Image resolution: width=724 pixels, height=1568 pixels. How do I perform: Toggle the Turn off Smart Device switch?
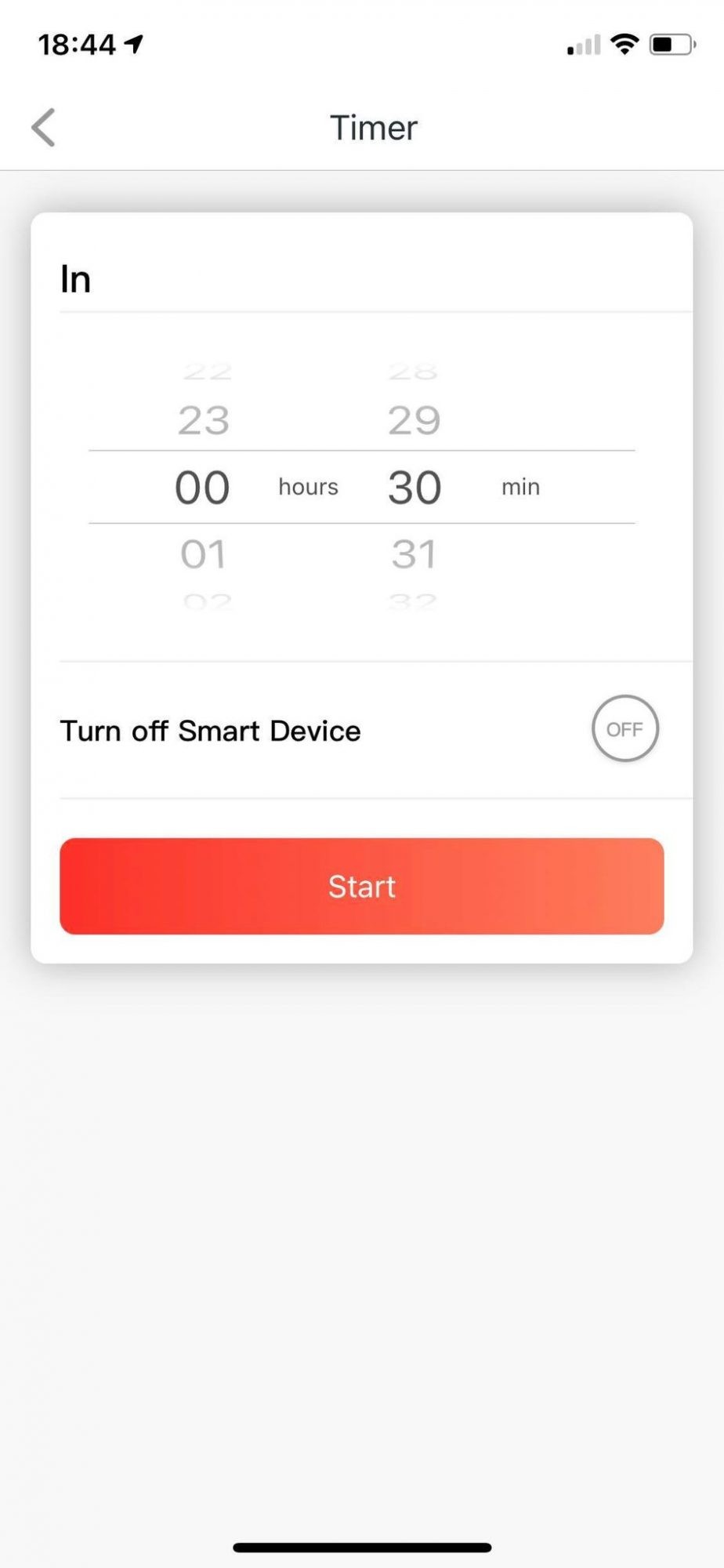(x=624, y=728)
